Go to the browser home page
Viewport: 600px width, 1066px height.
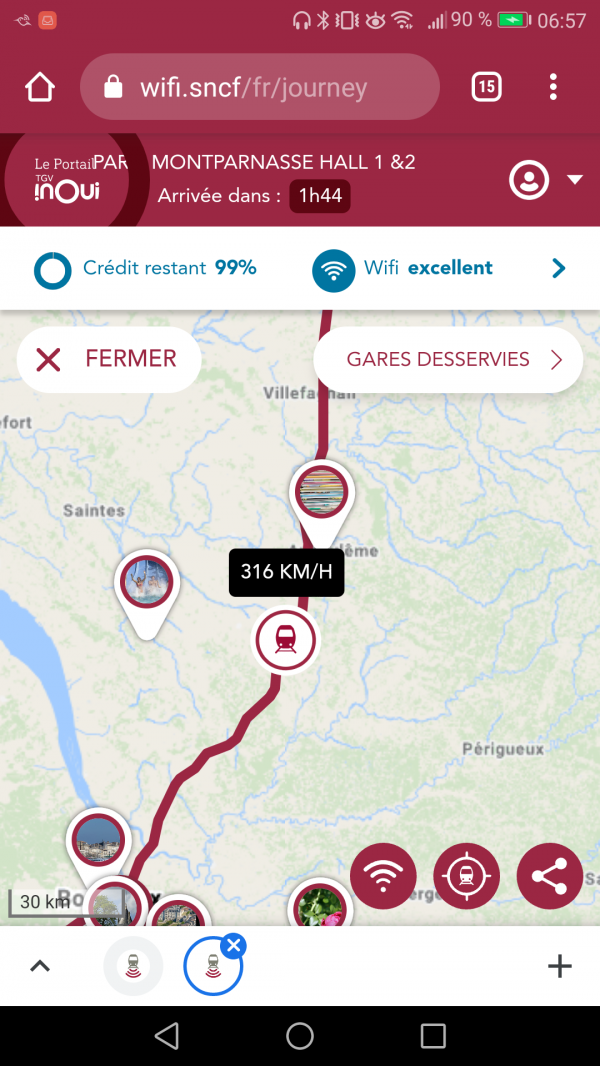40,88
